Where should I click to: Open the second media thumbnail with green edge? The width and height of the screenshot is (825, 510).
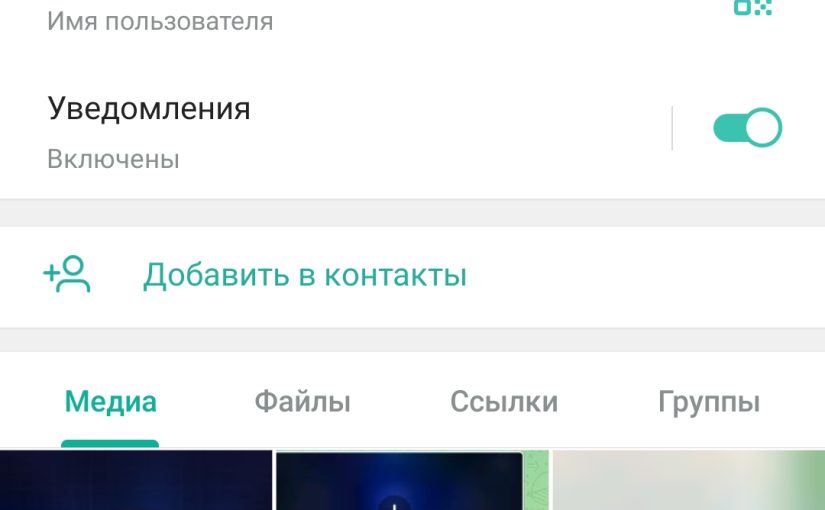pos(410,482)
